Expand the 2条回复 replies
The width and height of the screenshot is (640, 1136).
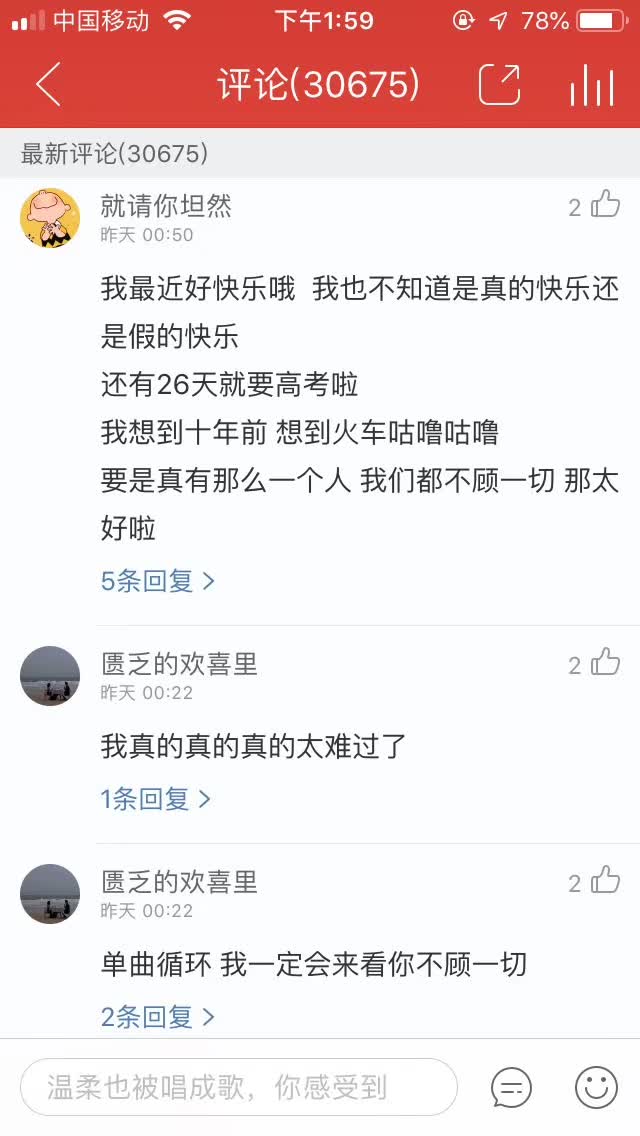(x=157, y=1017)
